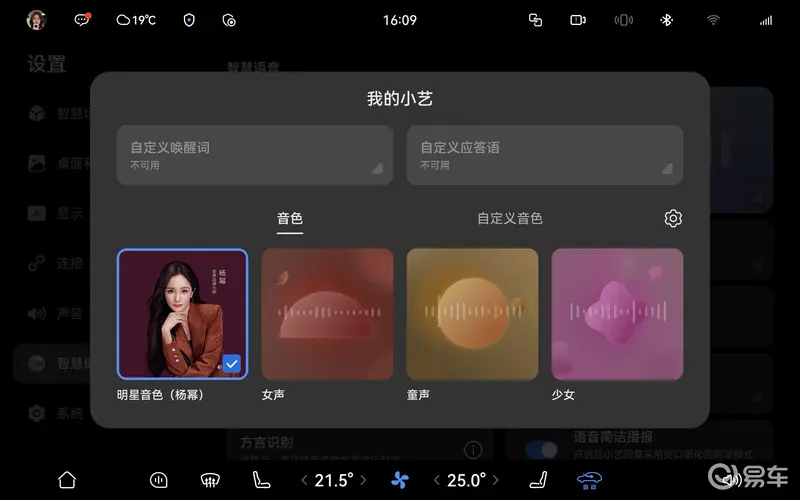
Task: Lower the right temperature from 25.0°
Action: tap(436, 481)
